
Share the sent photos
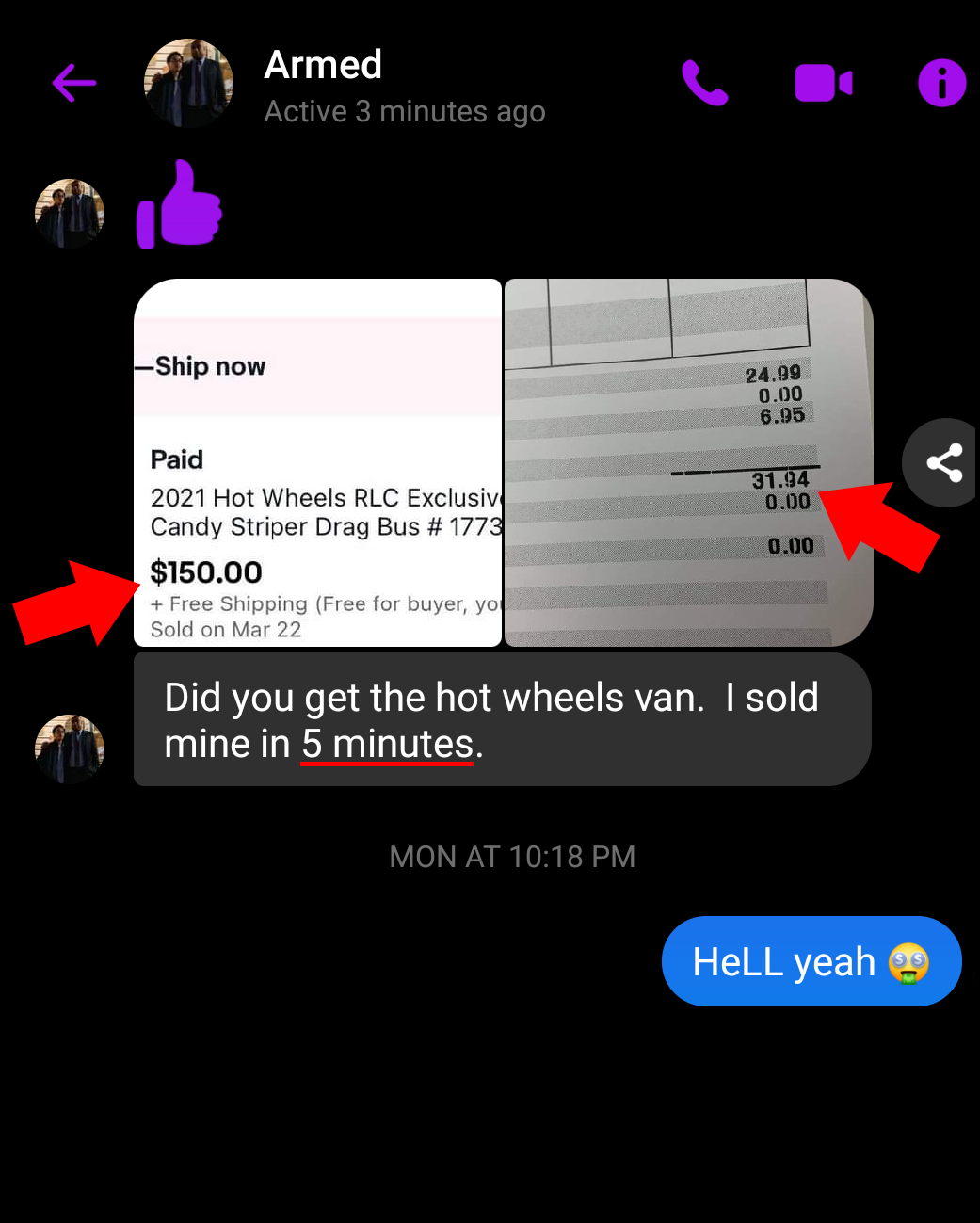943,462
